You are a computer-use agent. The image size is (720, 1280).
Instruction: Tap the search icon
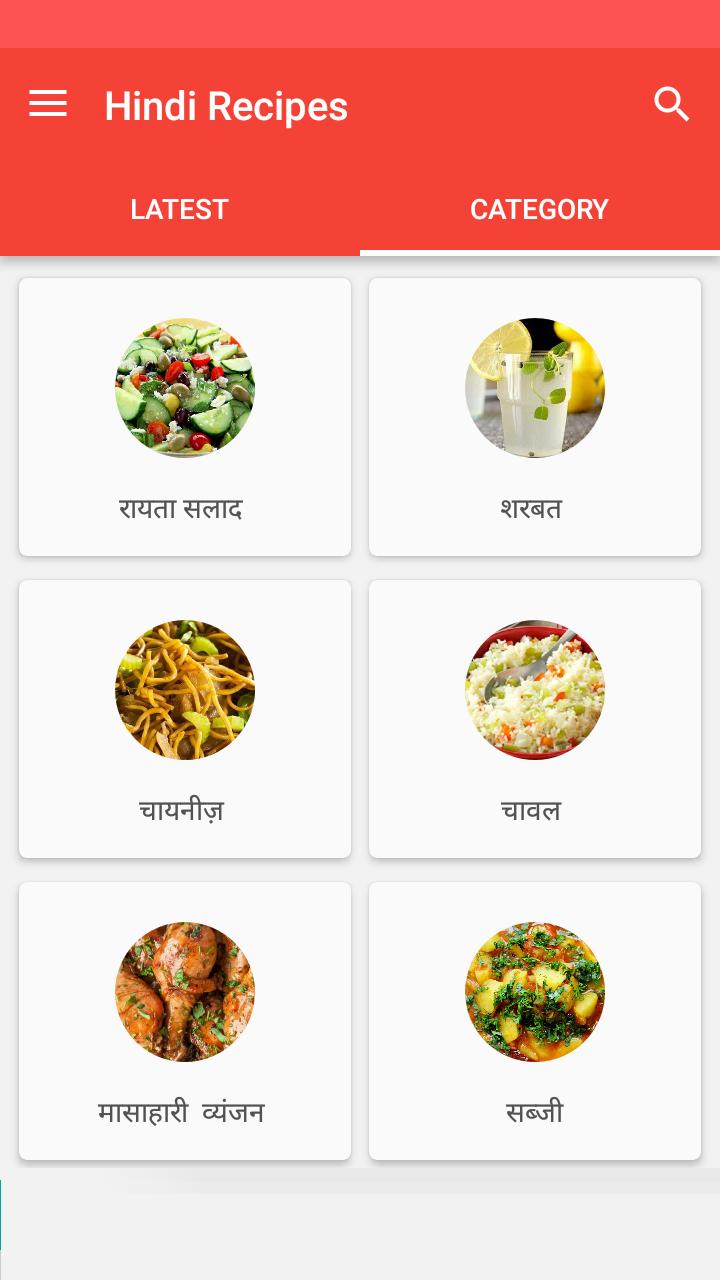coord(671,104)
